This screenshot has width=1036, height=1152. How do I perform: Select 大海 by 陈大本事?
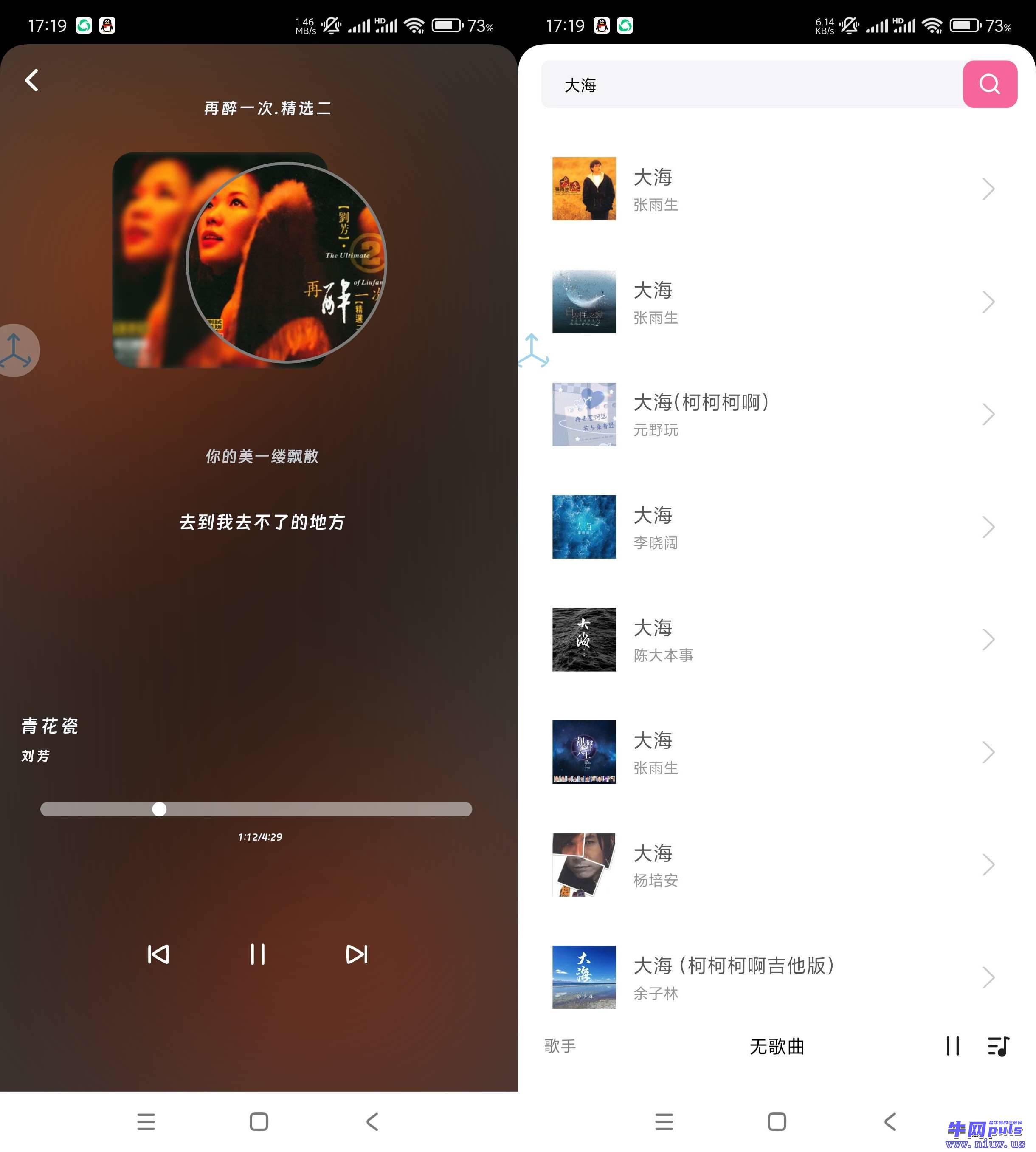[x=774, y=639]
